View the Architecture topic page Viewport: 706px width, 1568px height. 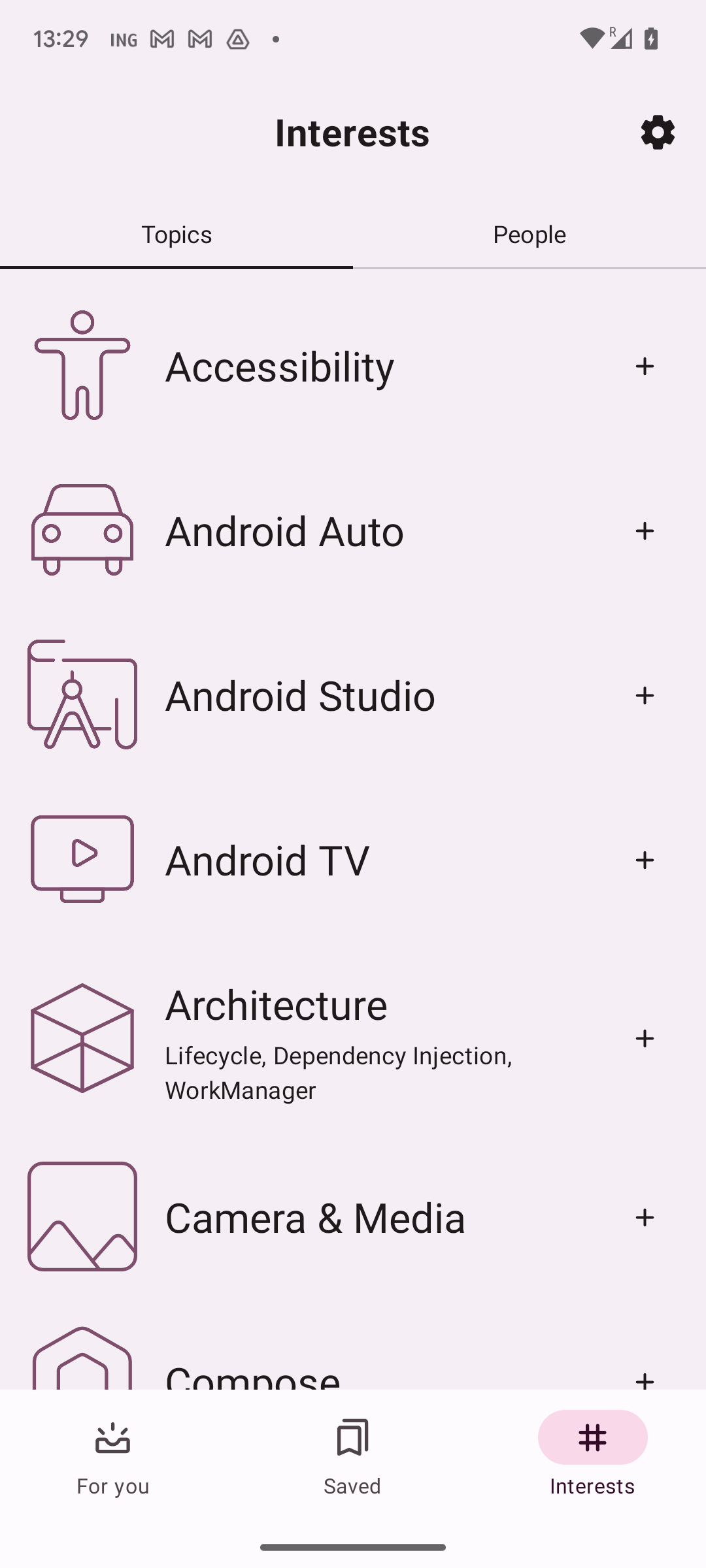pos(327,1038)
